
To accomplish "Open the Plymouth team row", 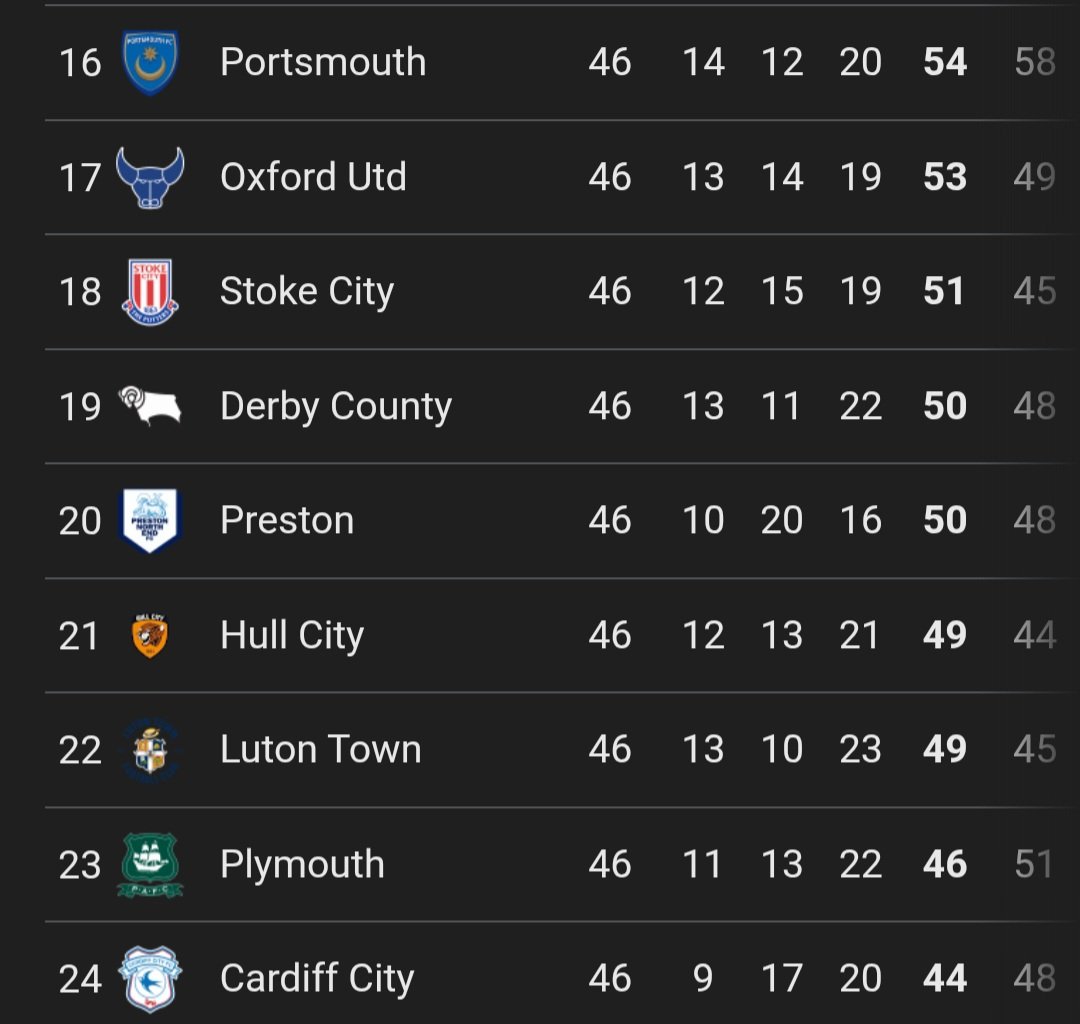I will tap(302, 865).
